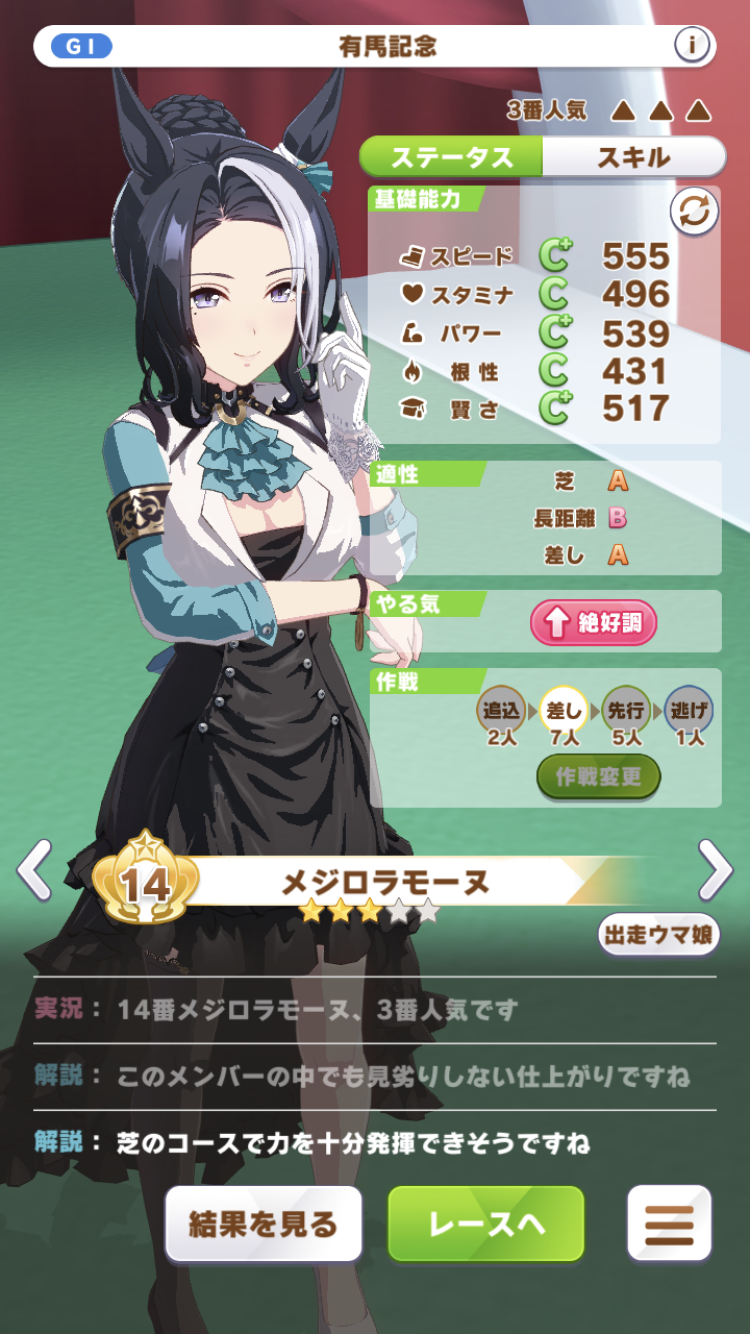The height and width of the screenshot is (1334, 750).
Task: Open the 出走ウマ娘 entrants list
Action: point(659,935)
